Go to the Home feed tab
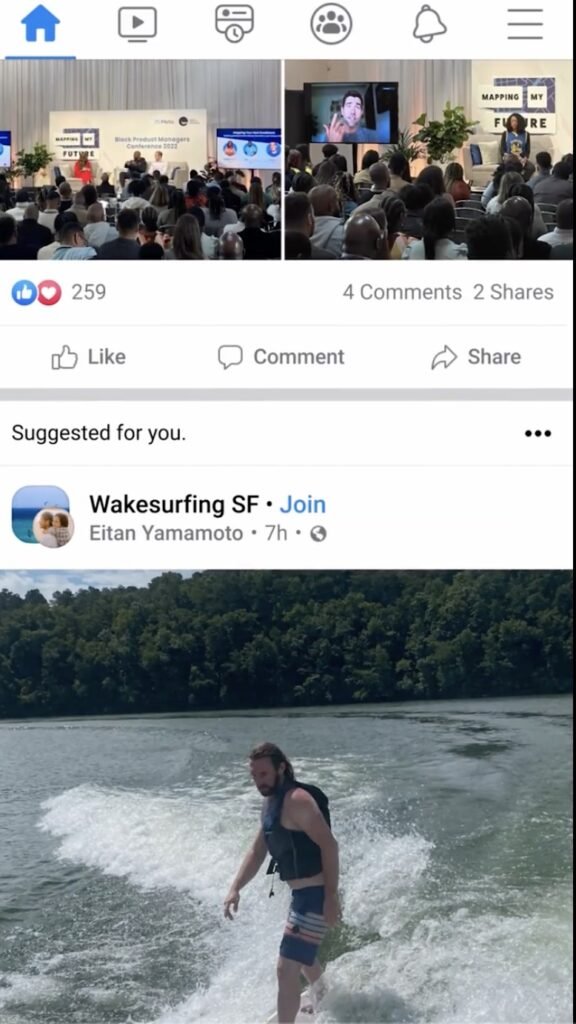The height and width of the screenshot is (1024, 576). 40,24
